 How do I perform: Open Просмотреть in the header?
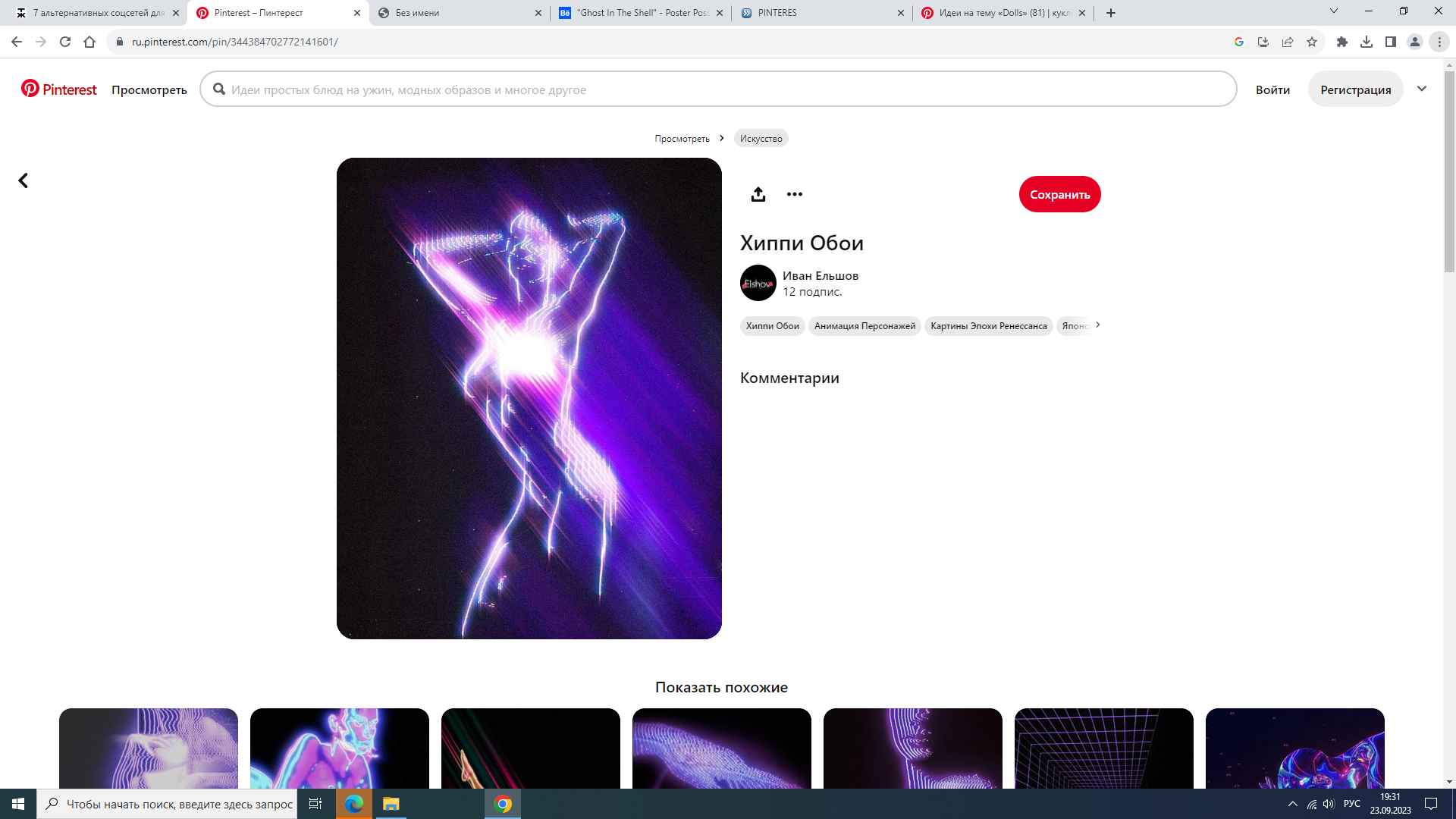pyautogui.click(x=149, y=89)
